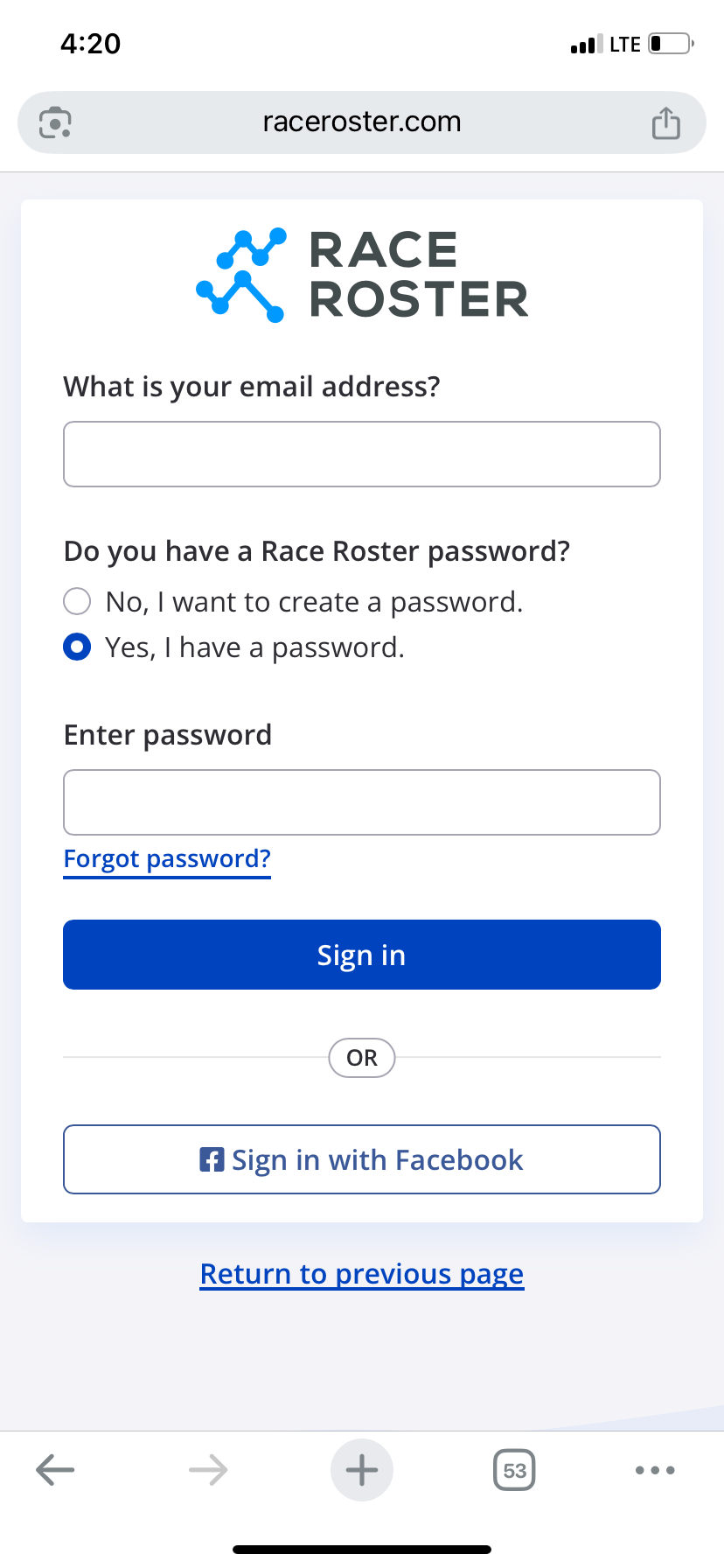
Task: Focus the Enter password field
Action: (361, 802)
